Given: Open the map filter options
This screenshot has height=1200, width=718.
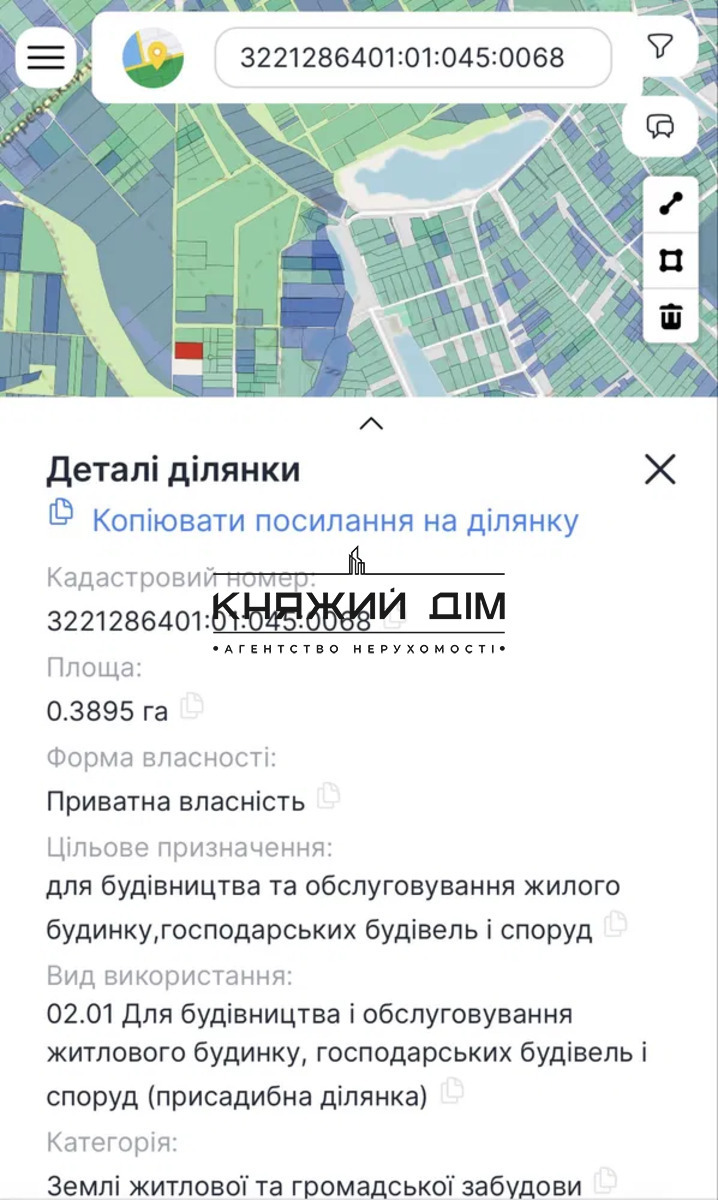Looking at the screenshot, I should (x=659, y=47).
